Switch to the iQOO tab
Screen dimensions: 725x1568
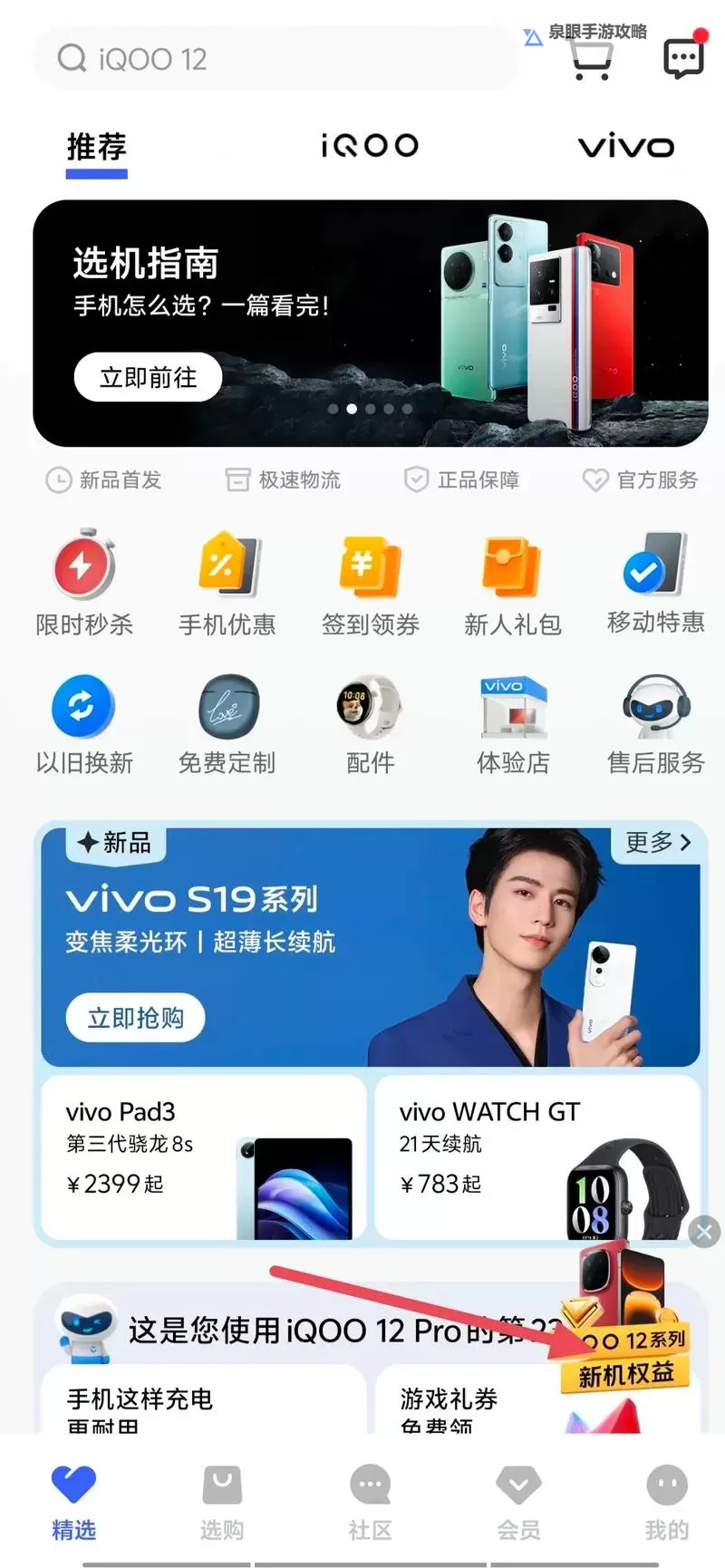370,145
